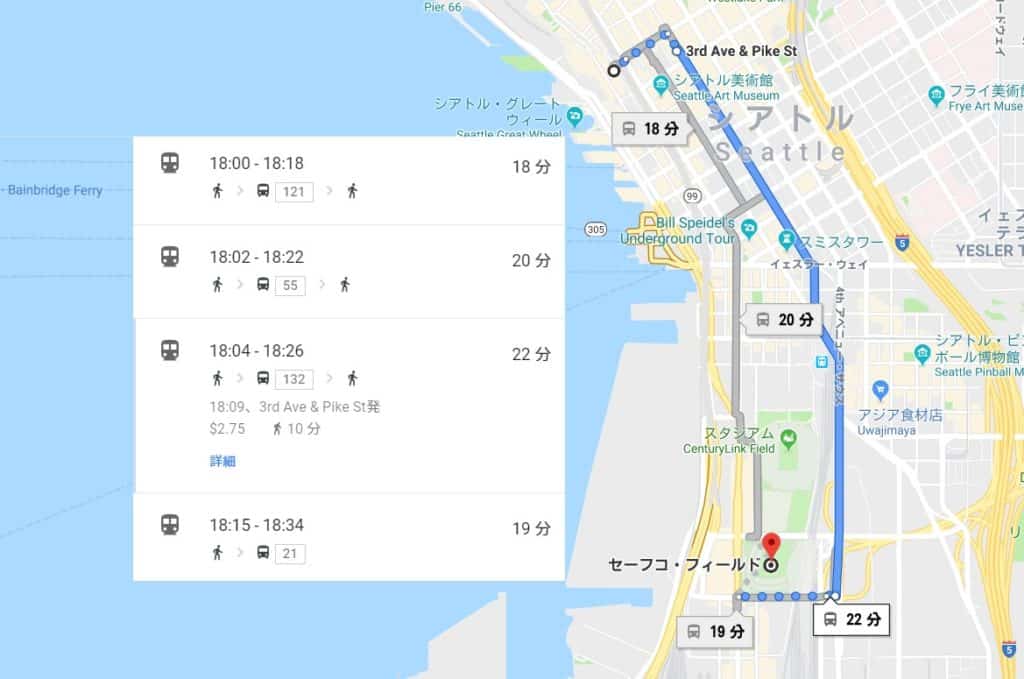
Task: Open the 詳細 details link
Action: click(x=222, y=461)
